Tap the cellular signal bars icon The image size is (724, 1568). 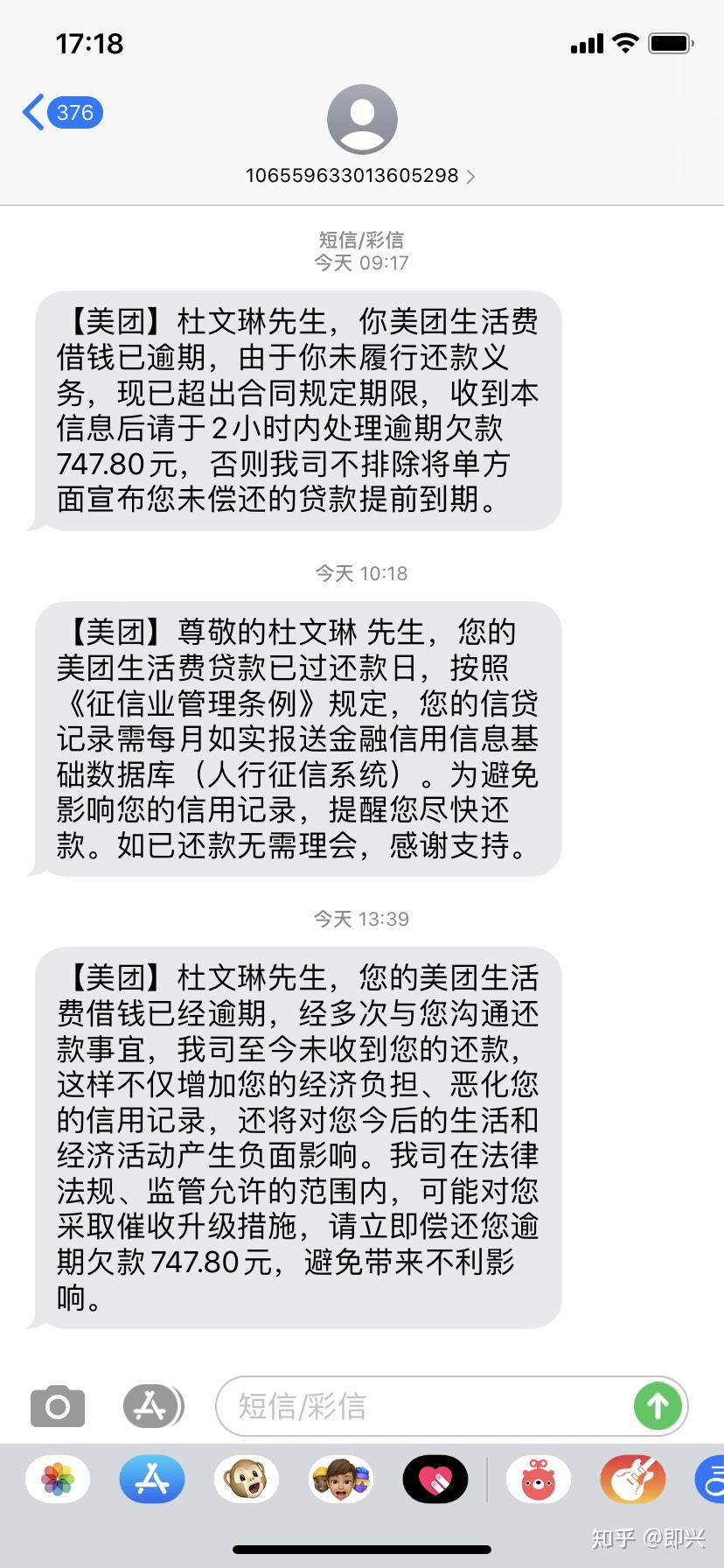coord(585,42)
